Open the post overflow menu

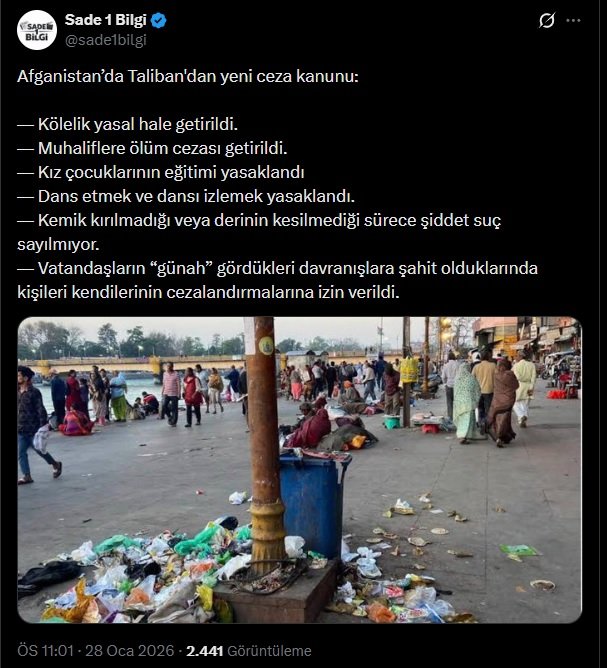pos(573,20)
